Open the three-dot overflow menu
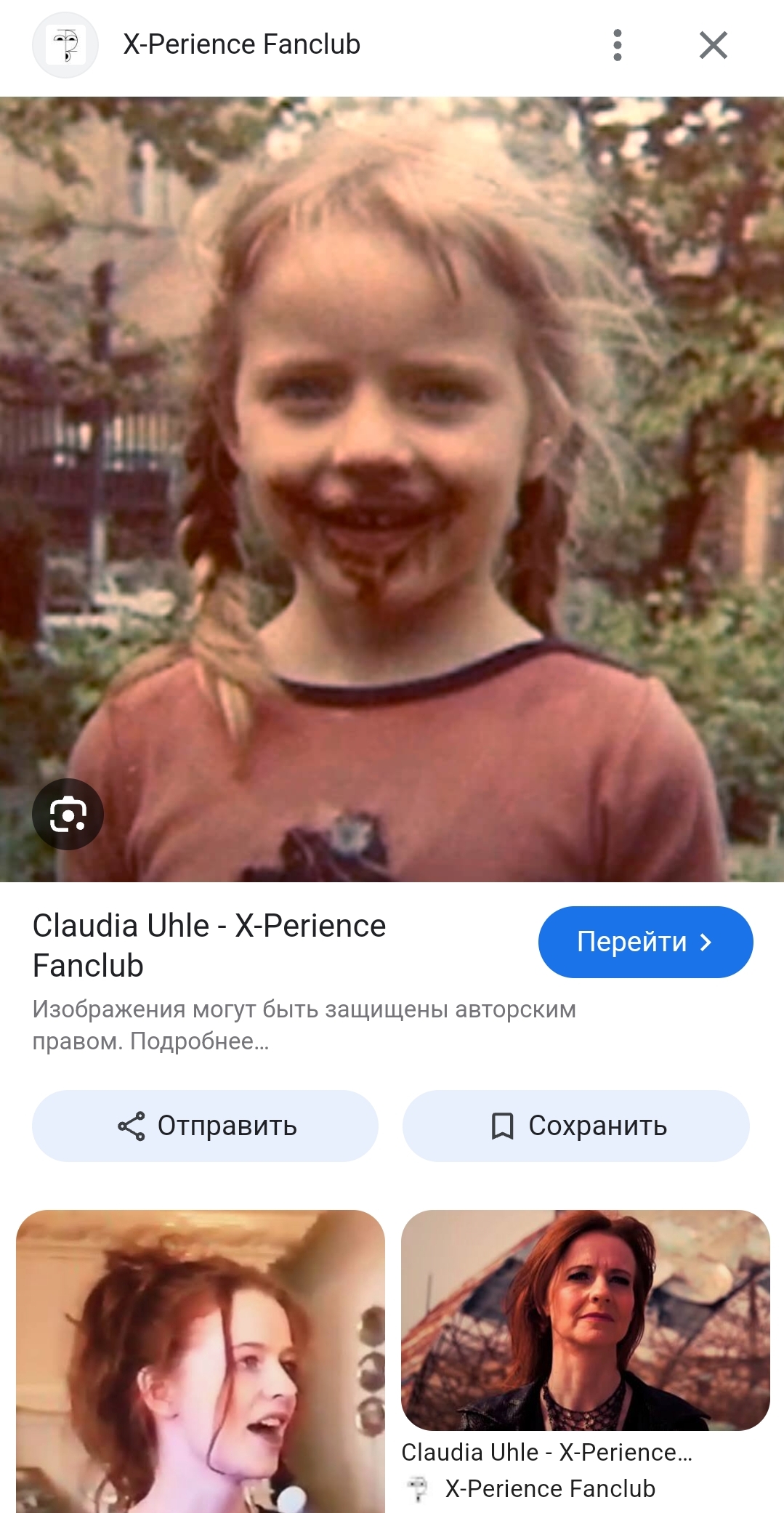The width and height of the screenshot is (784, 1513). (617, 45)
